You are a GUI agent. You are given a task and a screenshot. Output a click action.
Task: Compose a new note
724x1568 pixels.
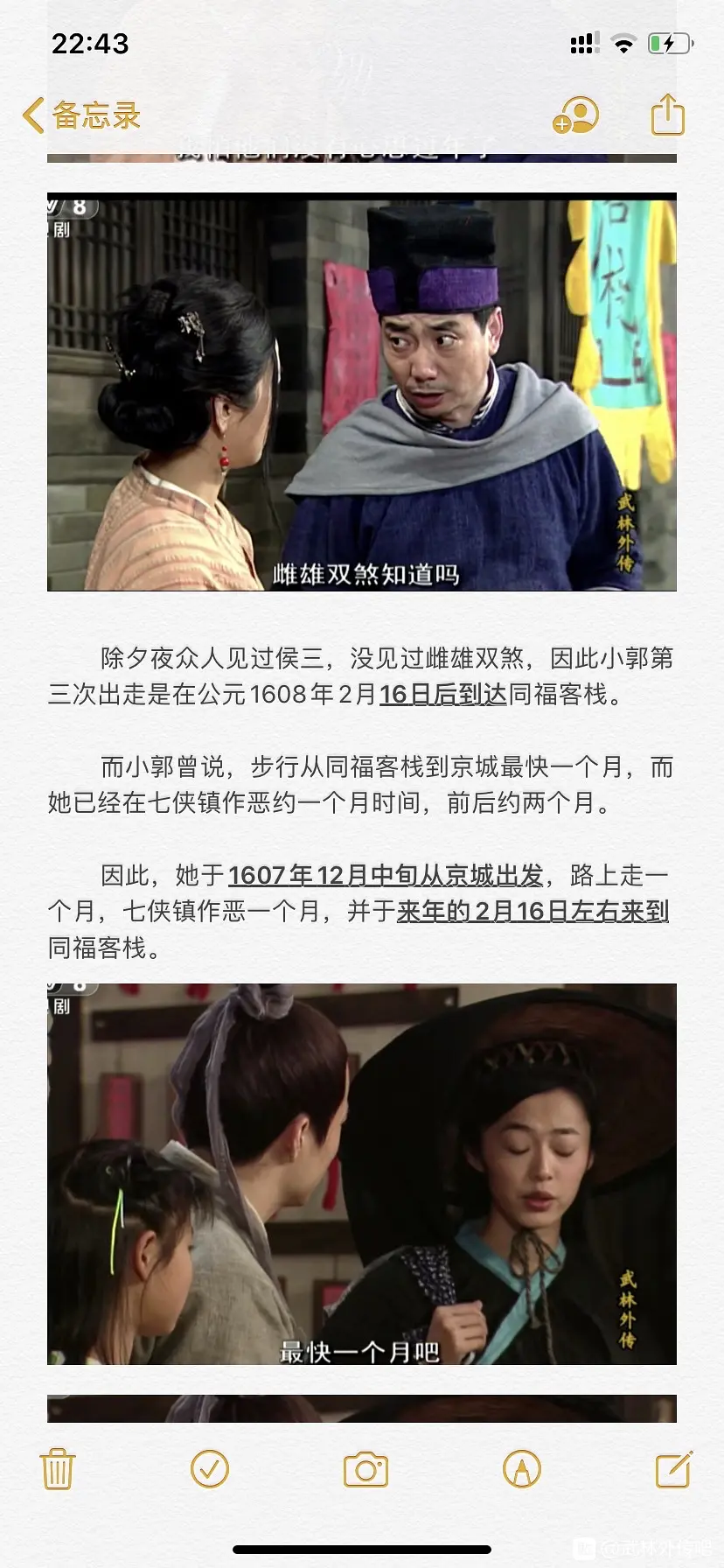673,1469
